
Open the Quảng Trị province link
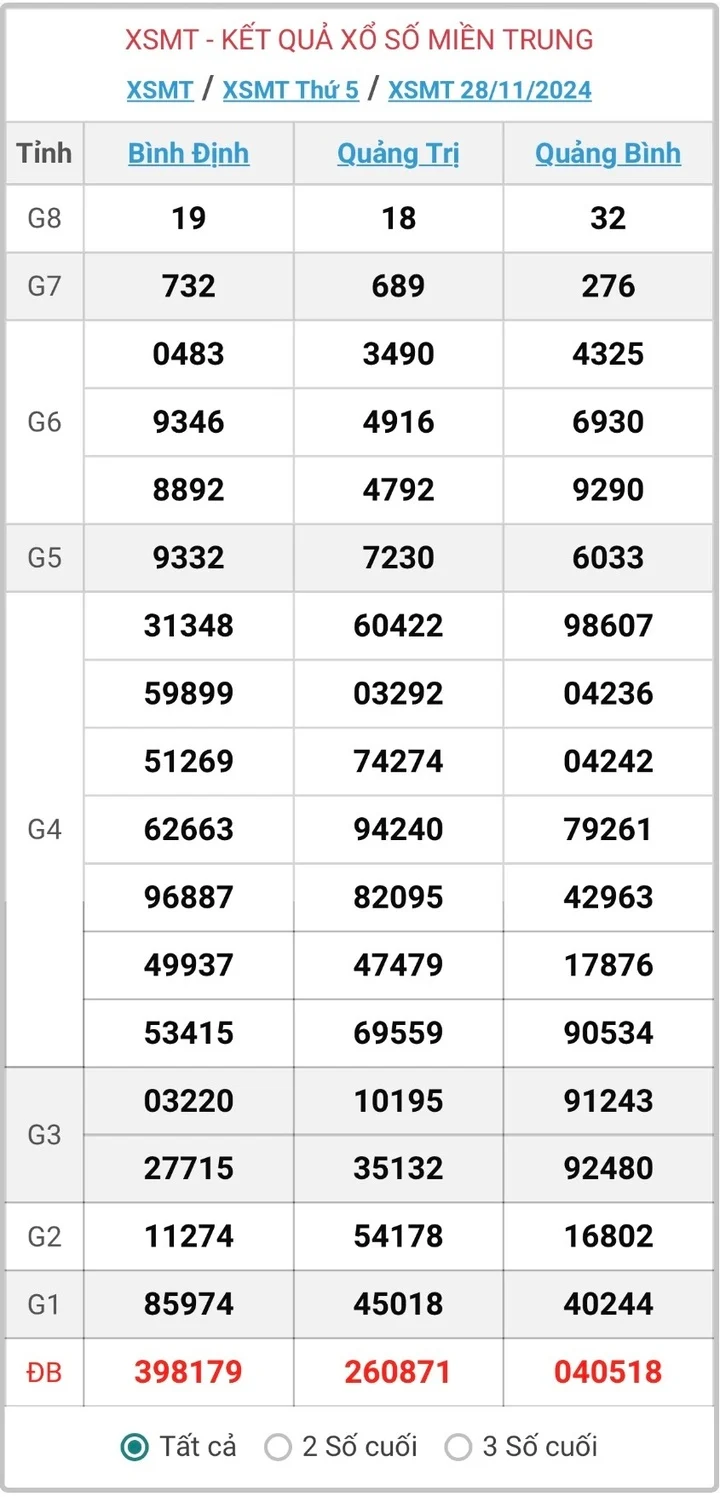(x=398, y=153)
